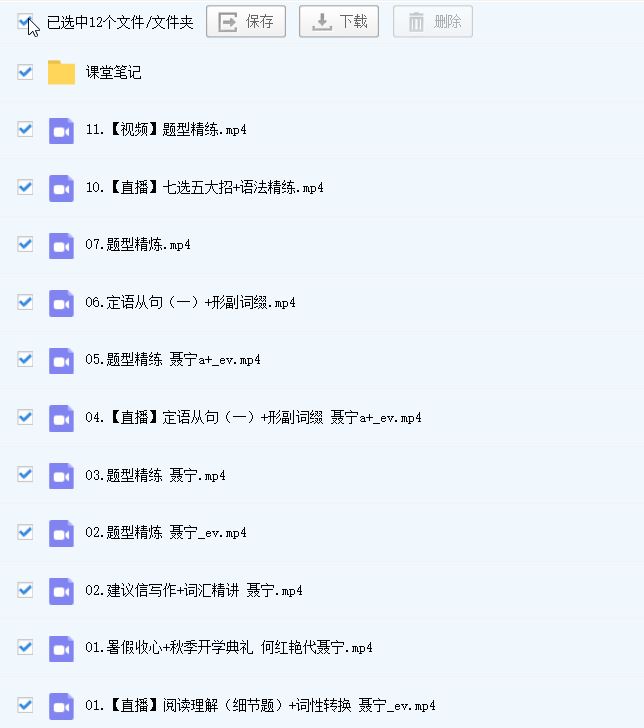
Task: Tap the 下载 button
Action: click(339, 21)
